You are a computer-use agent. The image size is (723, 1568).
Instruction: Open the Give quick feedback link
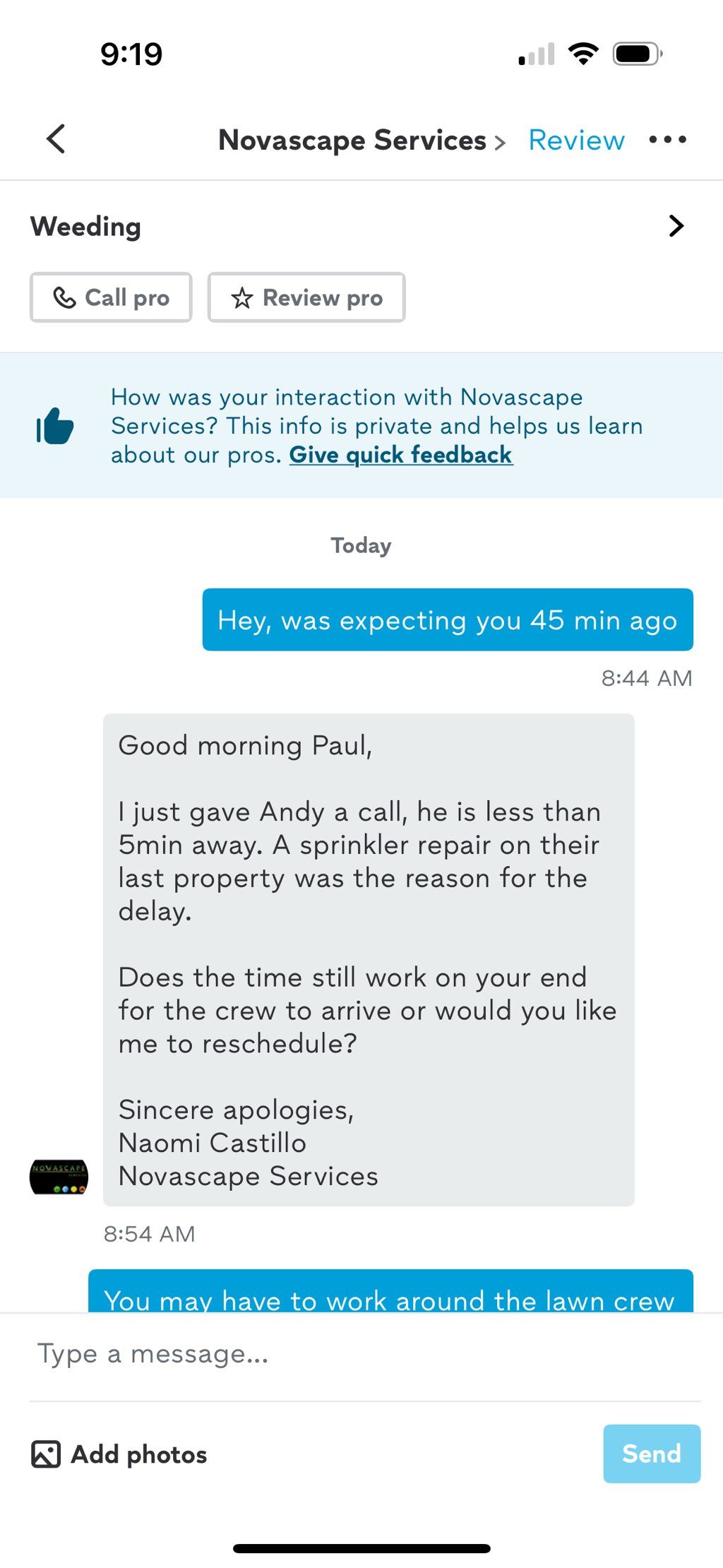[400, 455]
